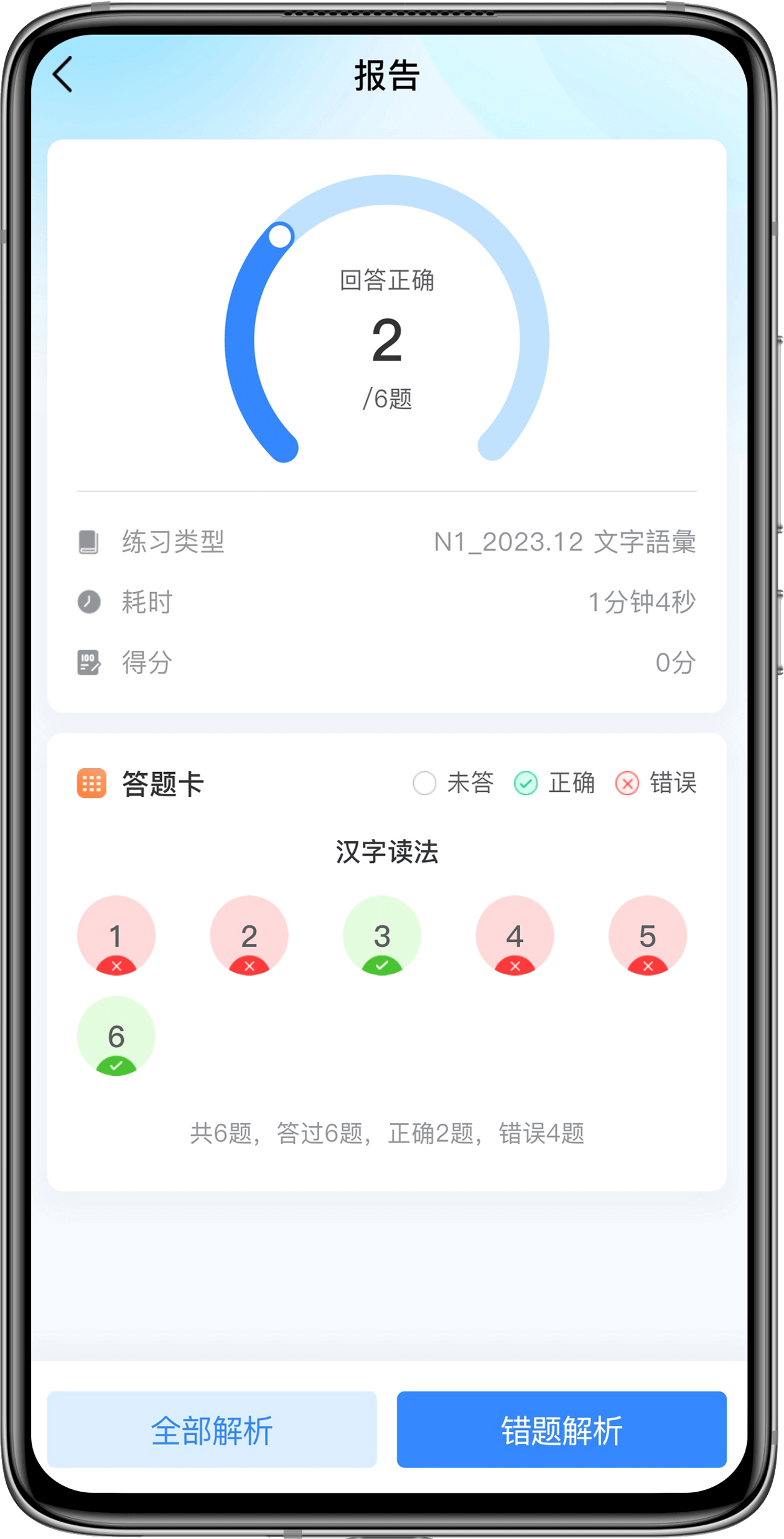The width and height of the screenshot is (784, 1539).
Task: Open wrong question 4
Action: tap(515, 935)
